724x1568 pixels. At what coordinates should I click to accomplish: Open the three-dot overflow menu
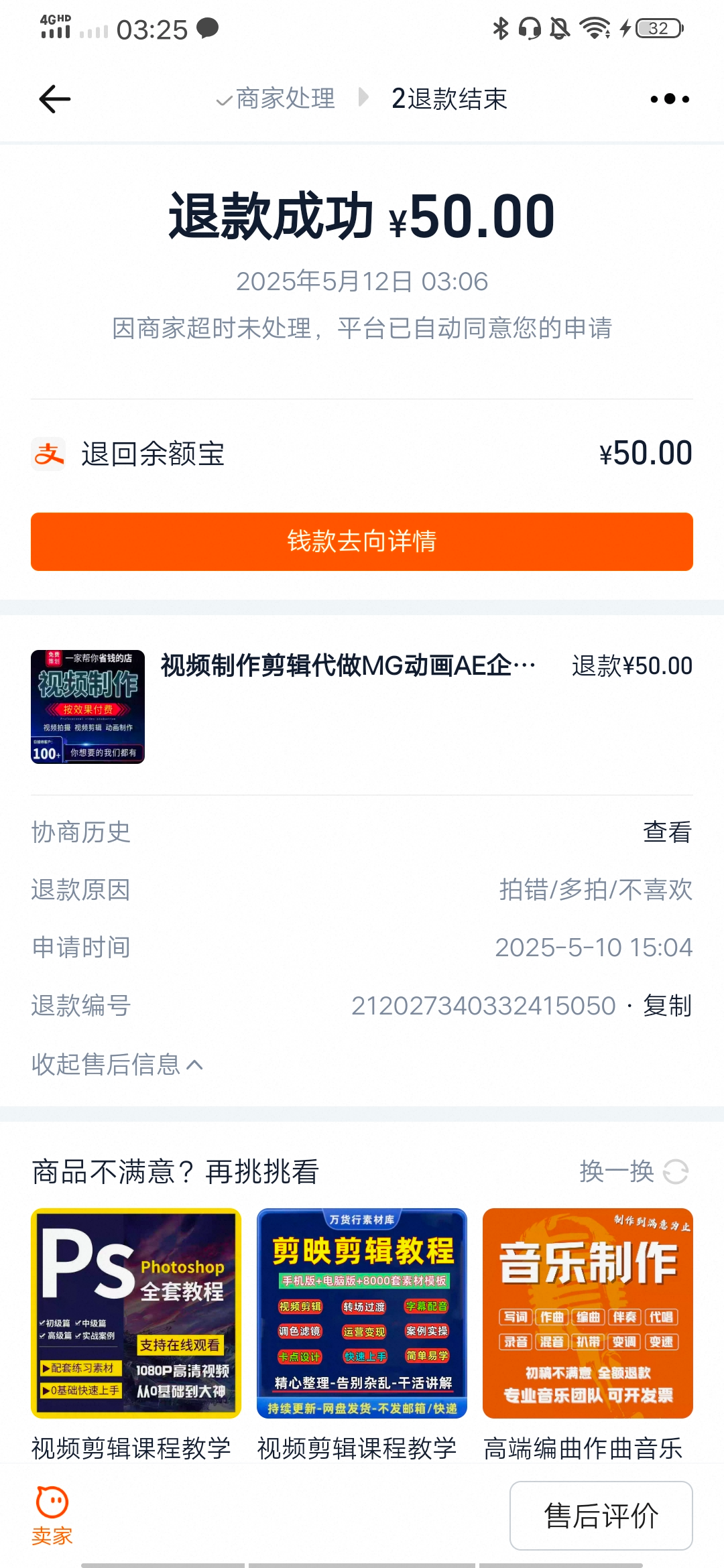point(669,99)
